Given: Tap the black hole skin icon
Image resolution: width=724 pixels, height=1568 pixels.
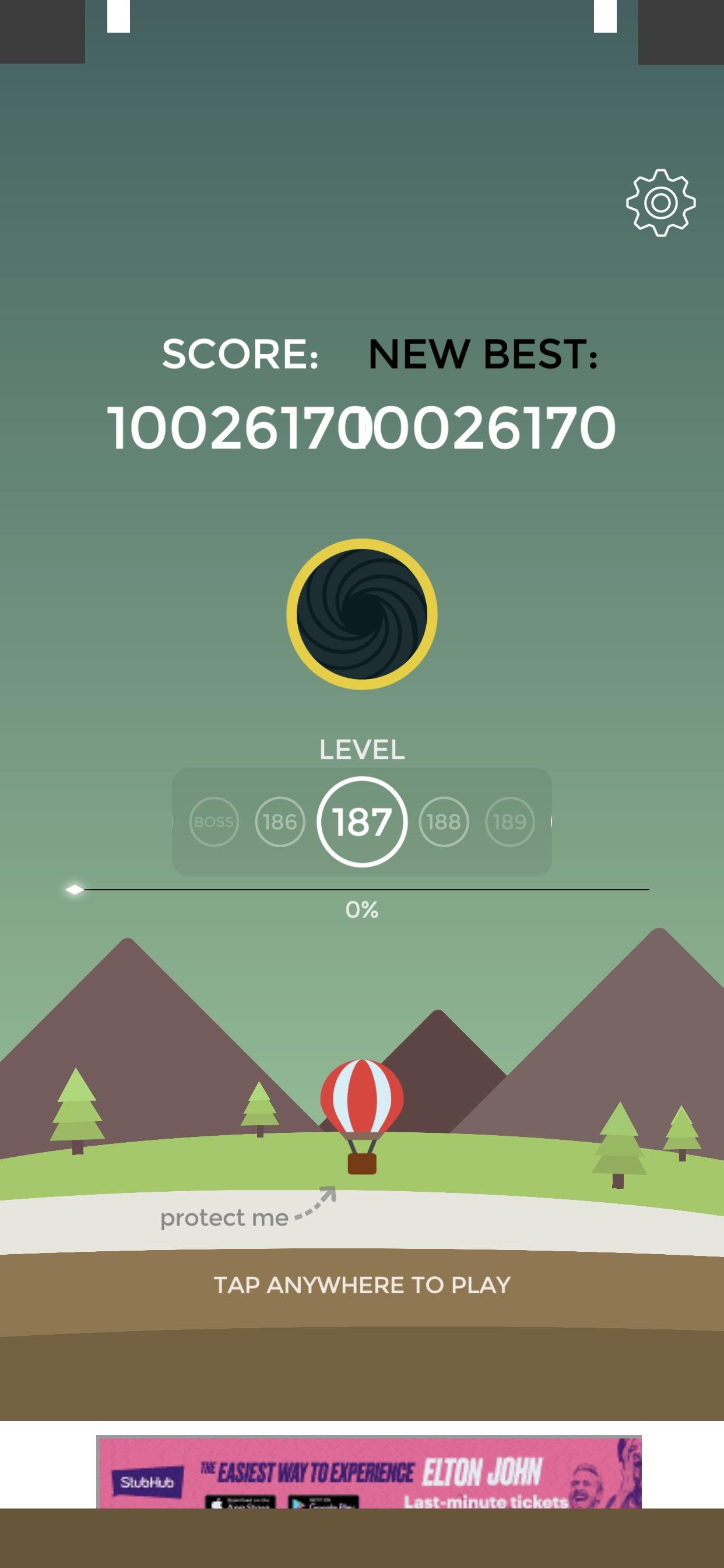Looking at the screenshot, I should pos(362,614).
